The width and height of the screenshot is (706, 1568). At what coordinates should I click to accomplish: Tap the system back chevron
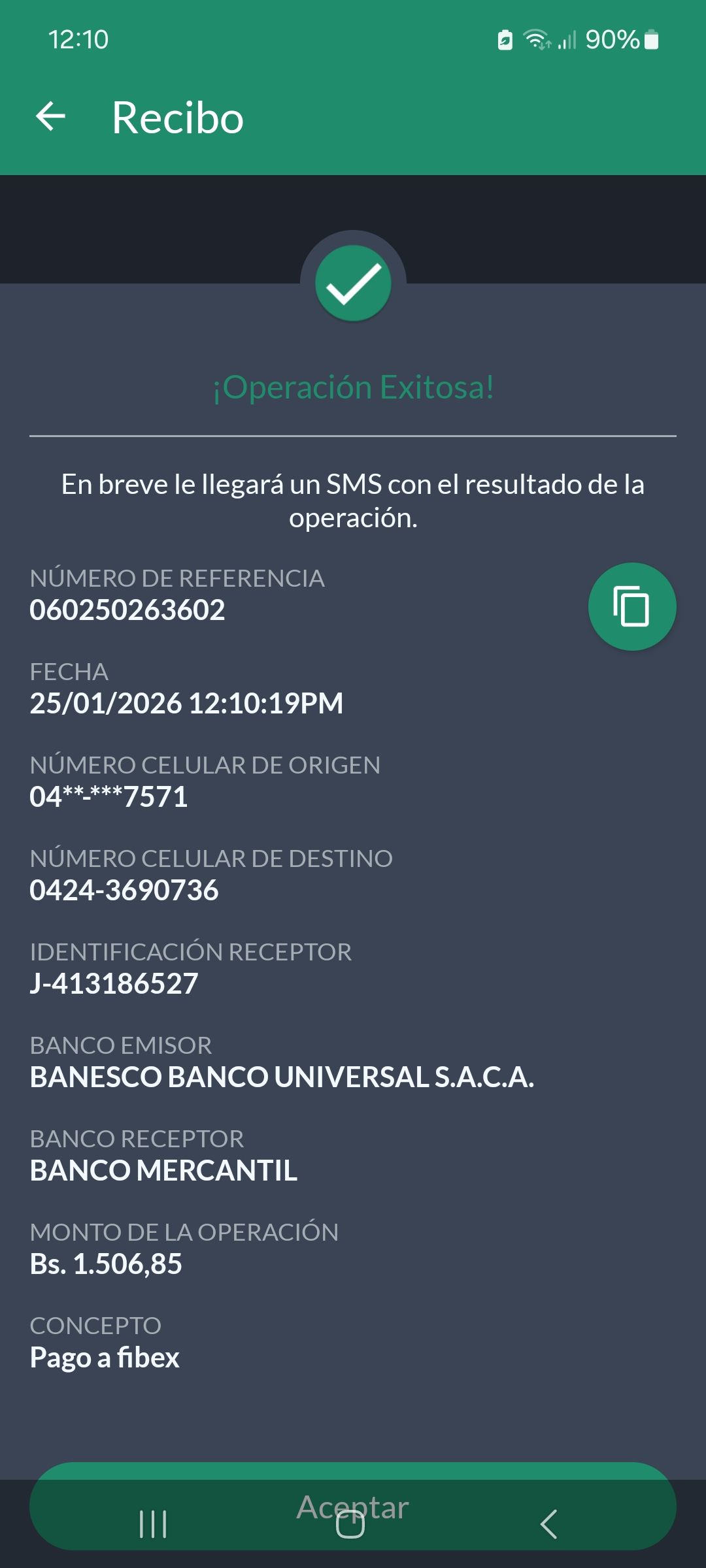[x=548, y=1525]
